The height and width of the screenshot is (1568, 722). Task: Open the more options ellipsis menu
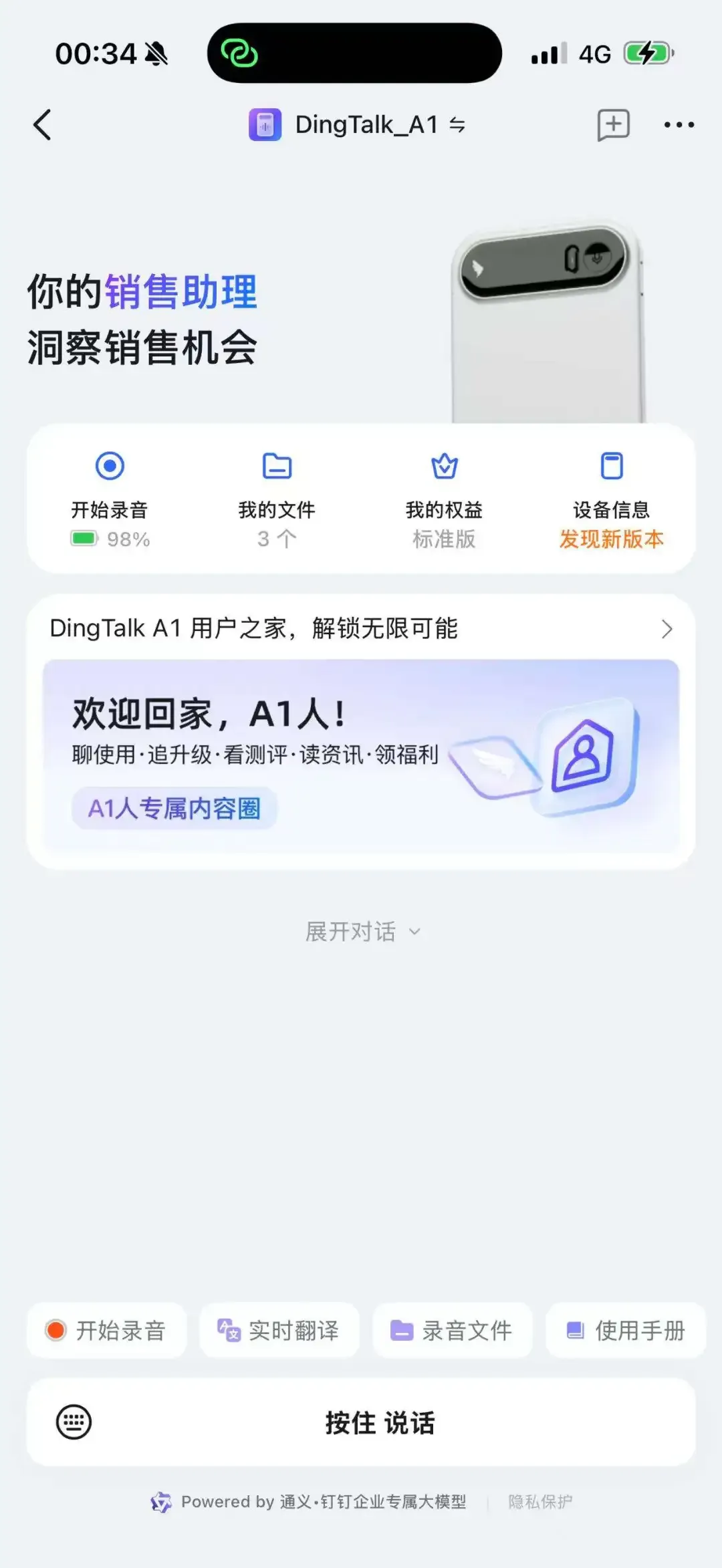click(x=680, y=125)
